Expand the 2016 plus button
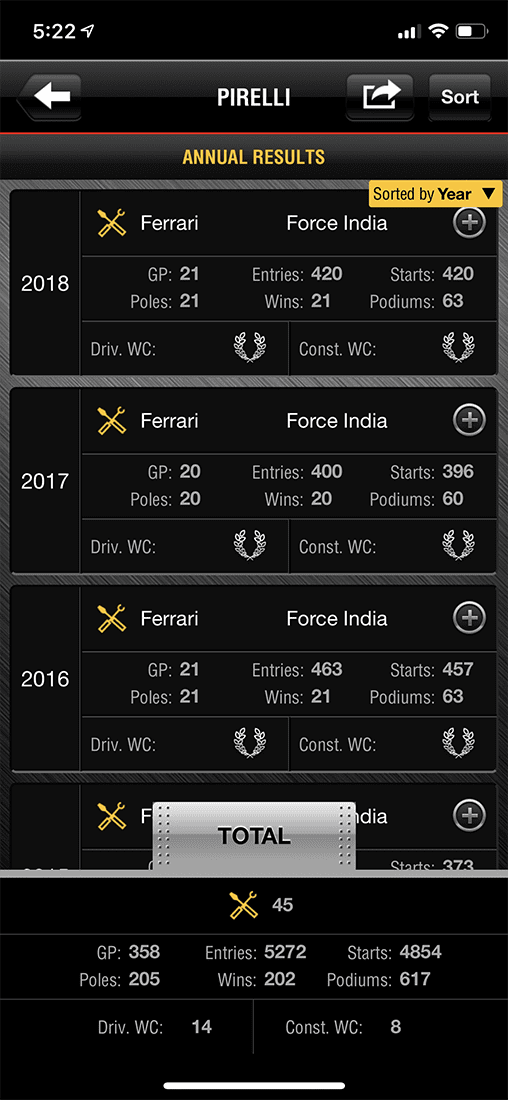This screenshot has width=508, height=1100. (469, 618)
